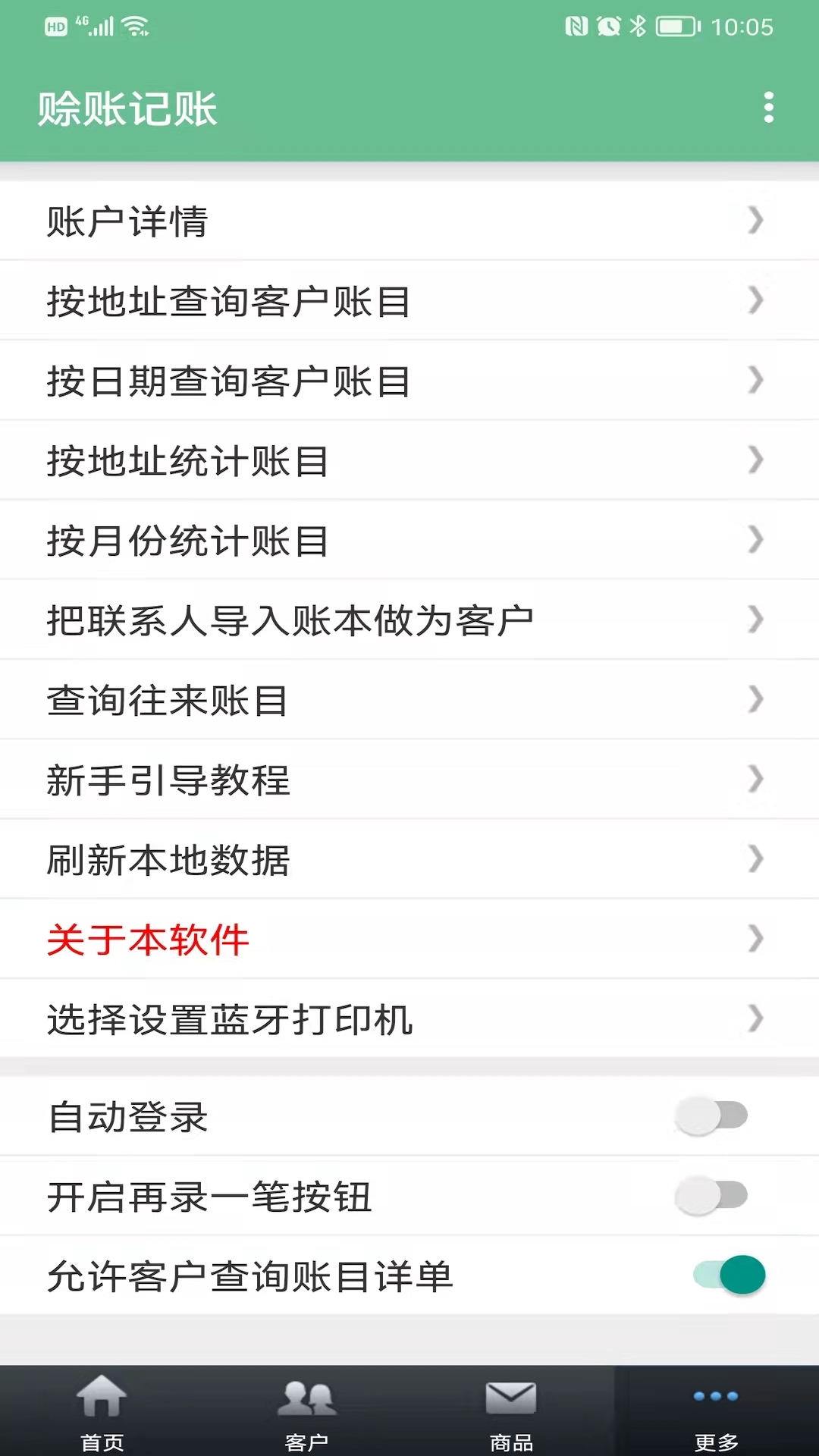Open 按地址查询客户账目
Viewport: 819px width, 1456px height.
(x=409, y=300)
